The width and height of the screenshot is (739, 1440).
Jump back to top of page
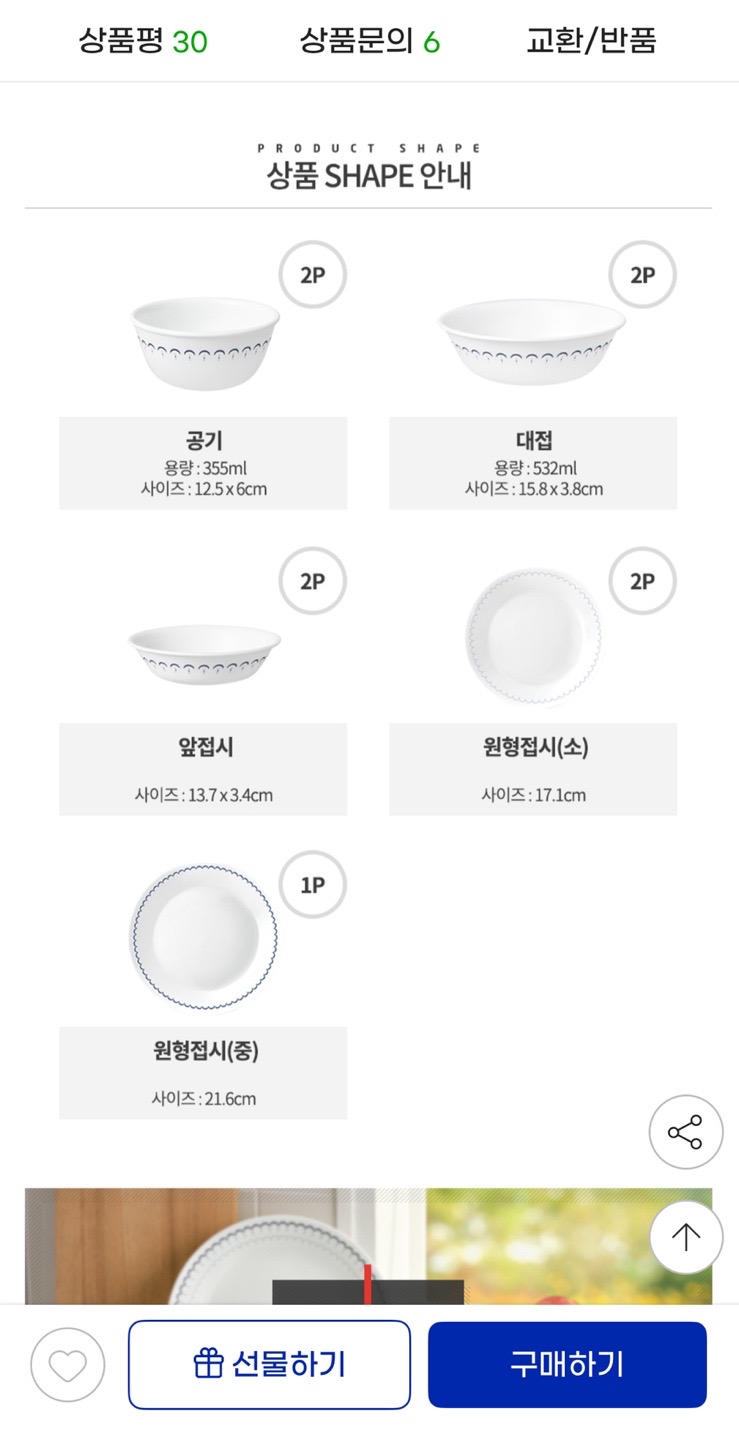685,1237
